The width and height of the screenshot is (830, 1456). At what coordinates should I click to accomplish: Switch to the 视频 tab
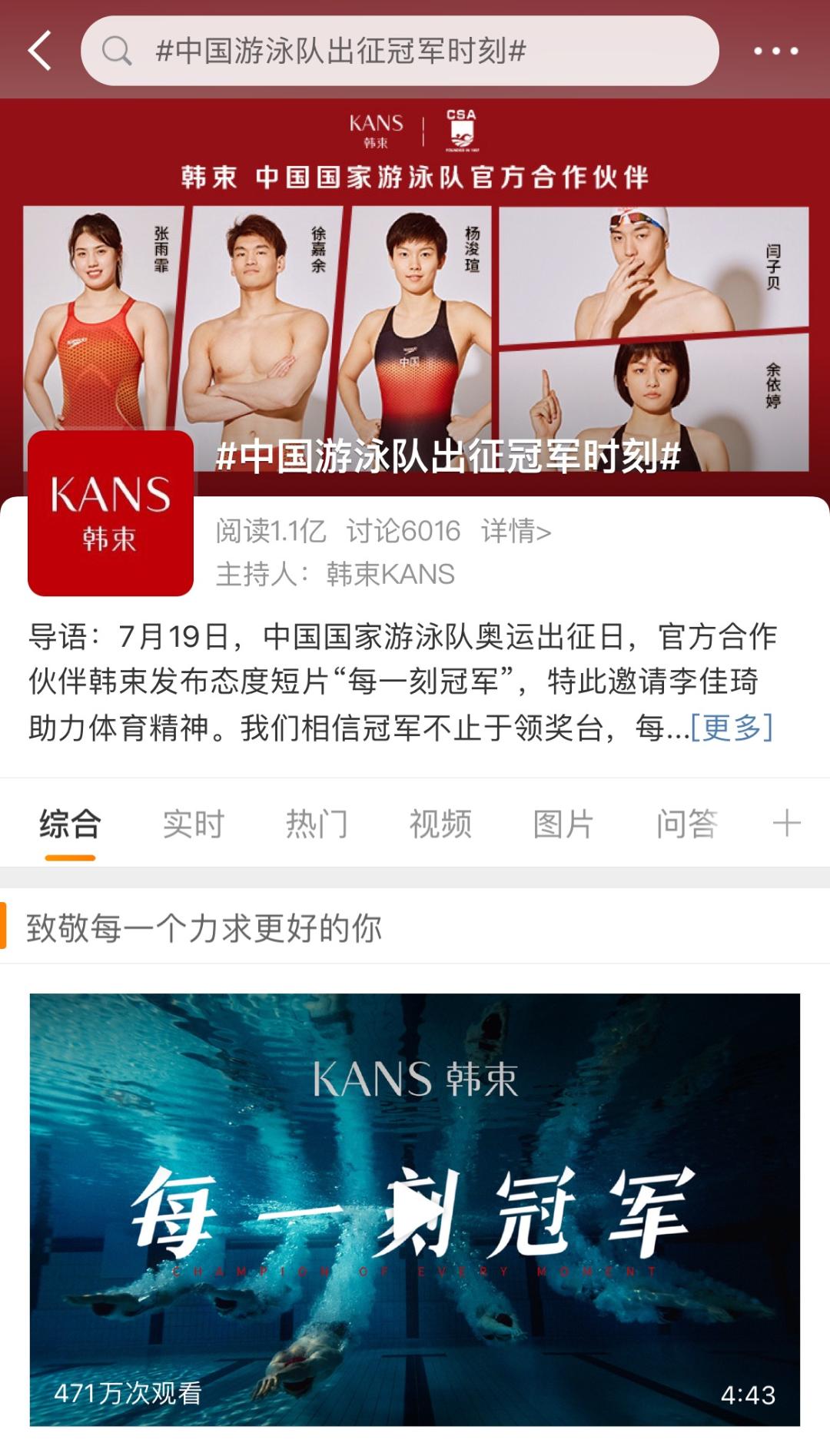[x=440, y=824]
